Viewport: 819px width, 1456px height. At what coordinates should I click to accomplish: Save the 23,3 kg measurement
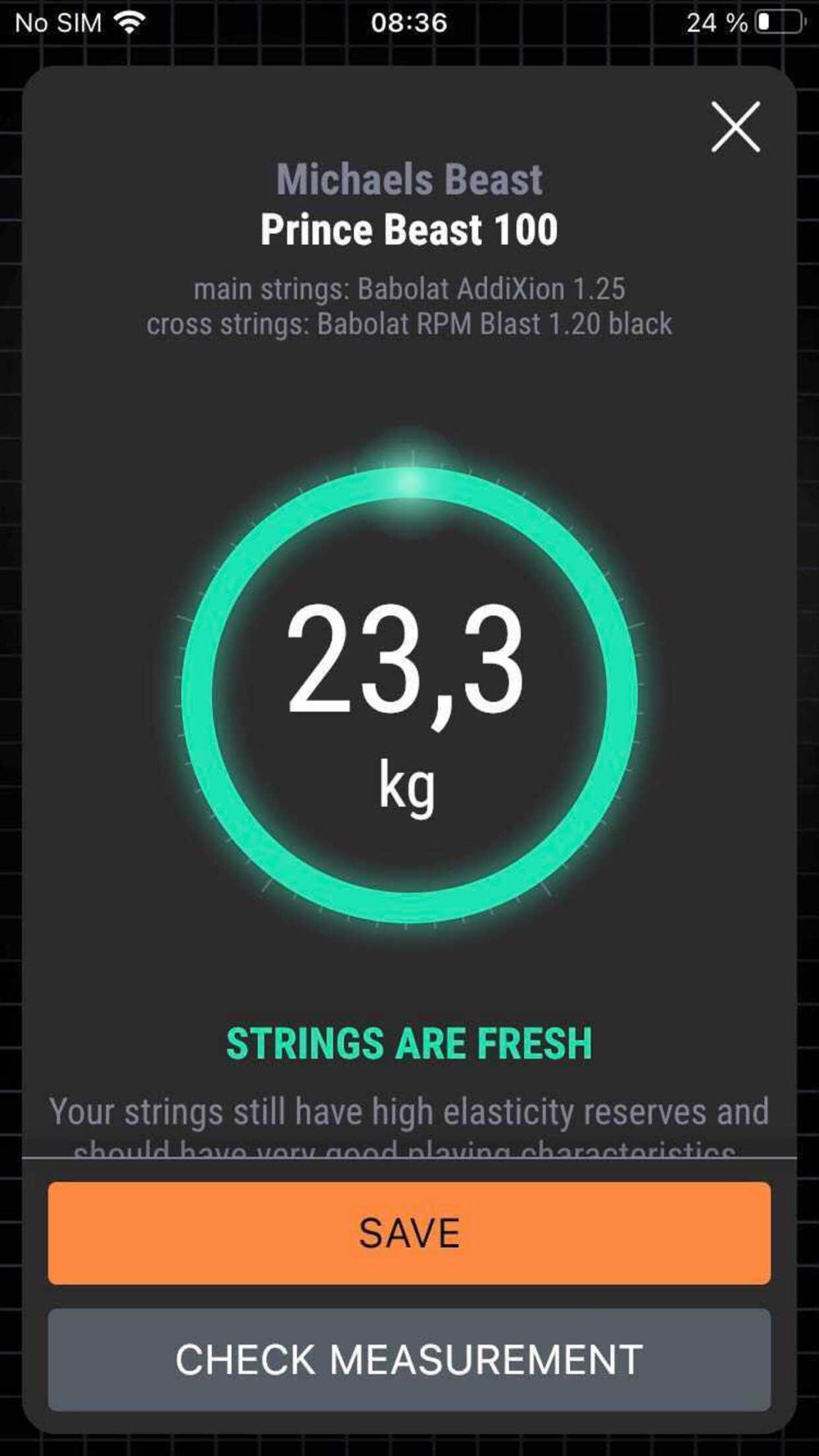pyautogui.click(x=409, y=1232)
